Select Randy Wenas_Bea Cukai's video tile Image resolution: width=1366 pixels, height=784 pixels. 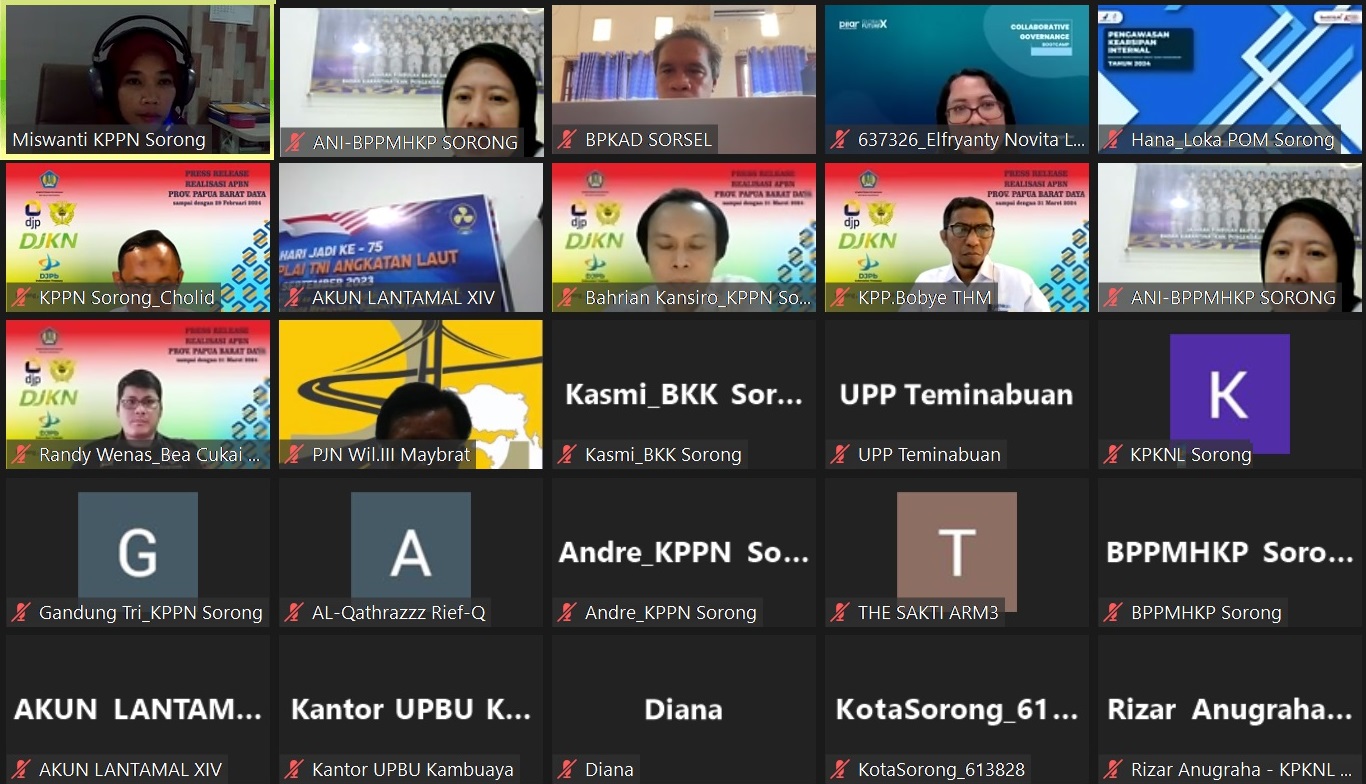pos(137,394)
